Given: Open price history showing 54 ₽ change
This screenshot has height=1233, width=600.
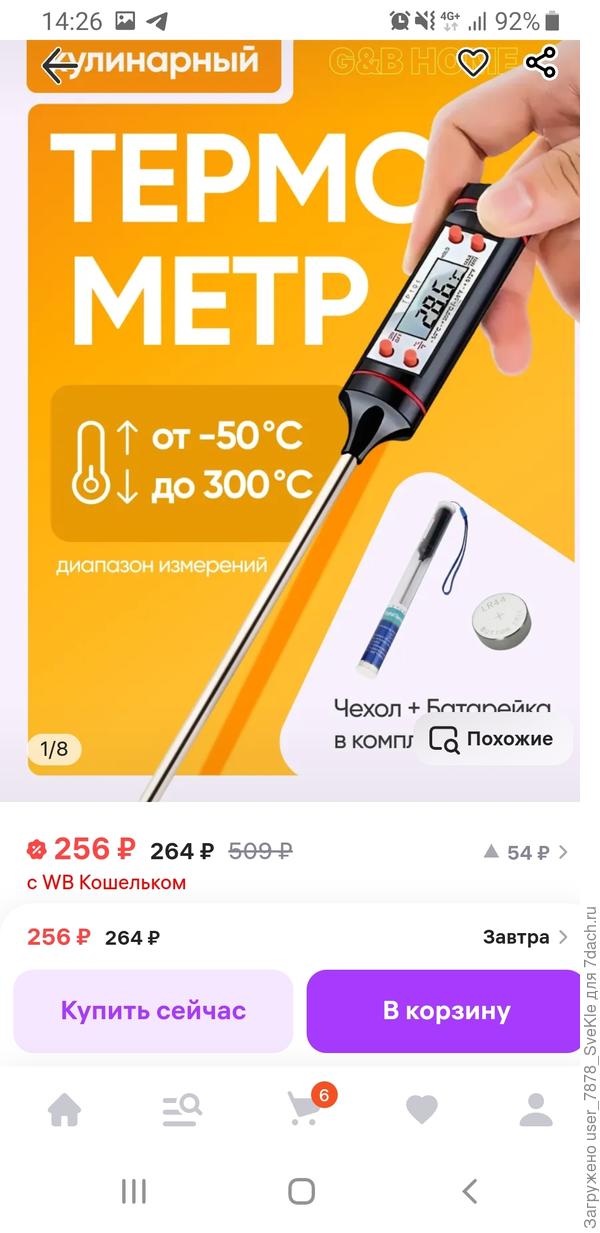Looking at the screenshot, I should pos(525,852).
